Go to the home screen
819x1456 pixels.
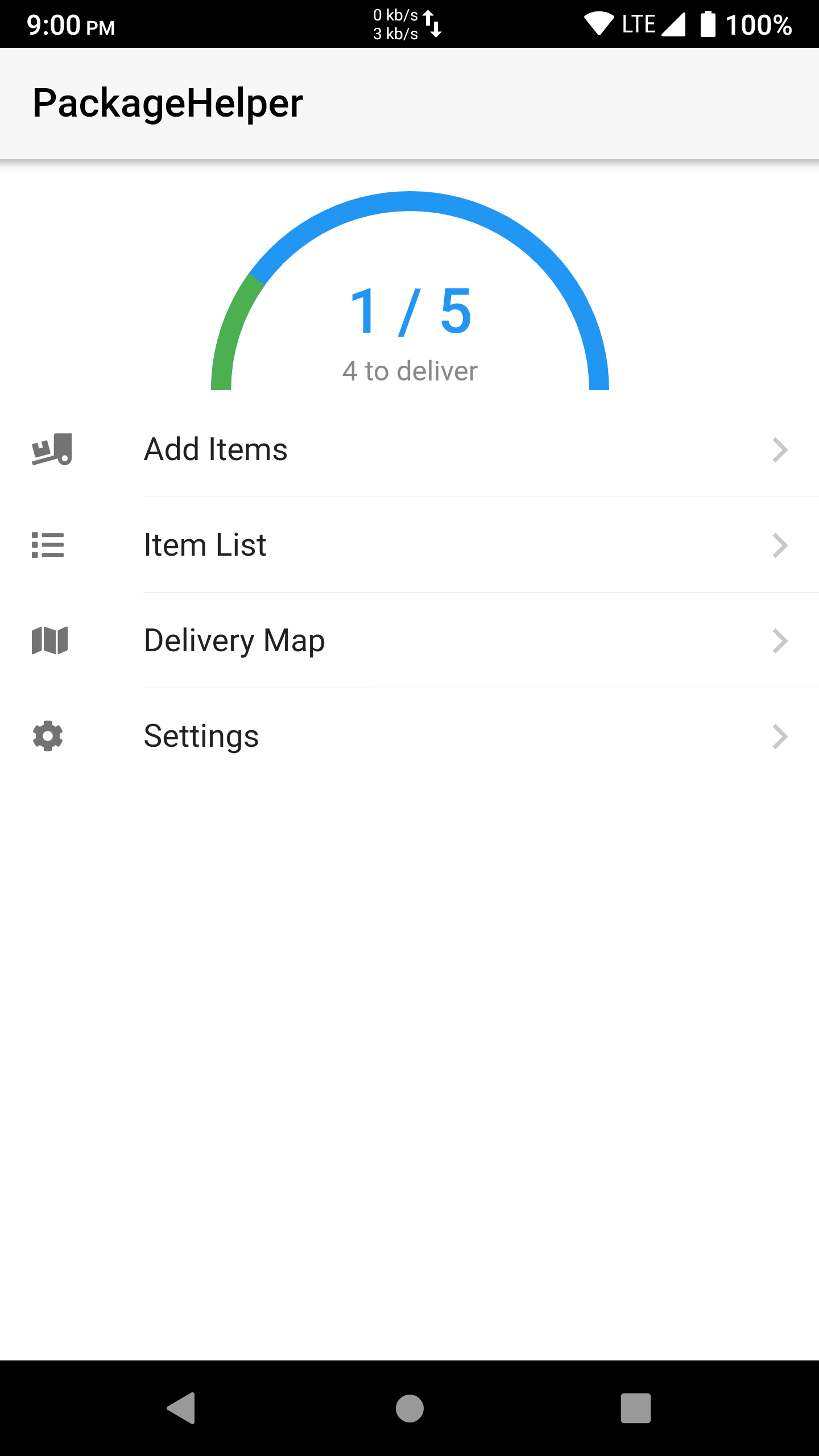409,1408
